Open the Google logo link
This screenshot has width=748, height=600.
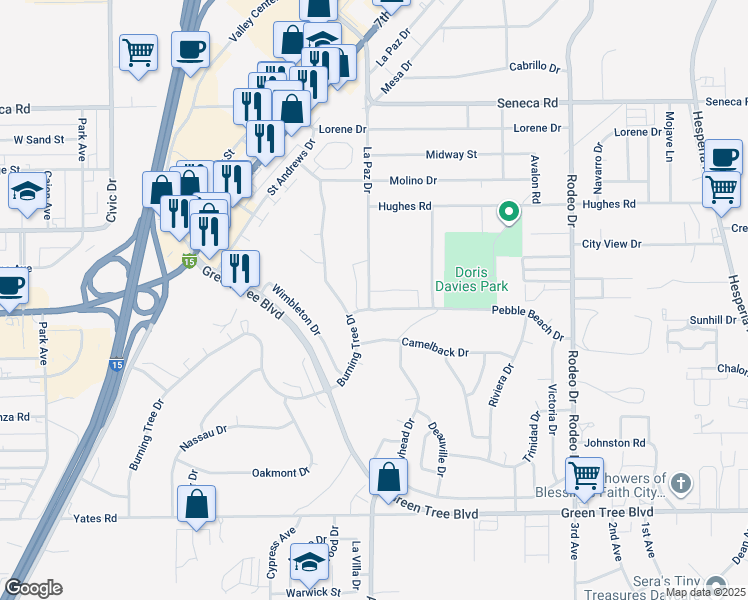(32, 588)
